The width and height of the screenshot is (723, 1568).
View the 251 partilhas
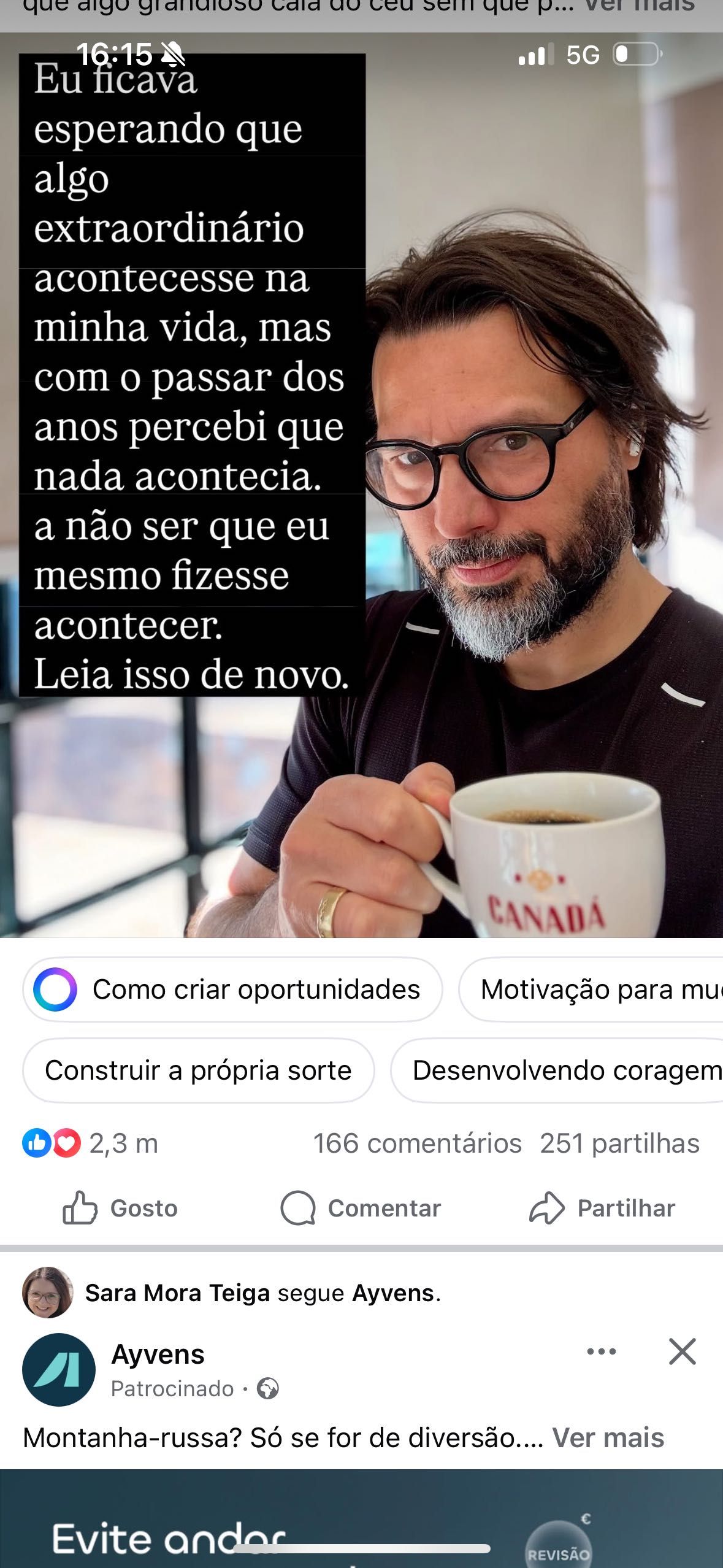pos(619,1143)
